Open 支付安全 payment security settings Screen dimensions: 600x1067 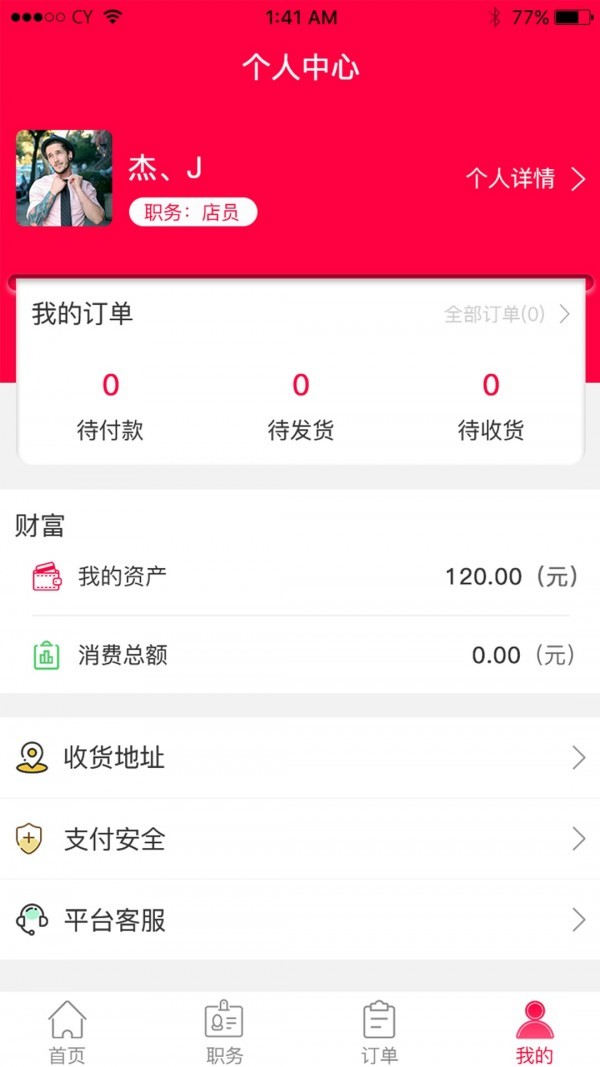tap(300, 839)
